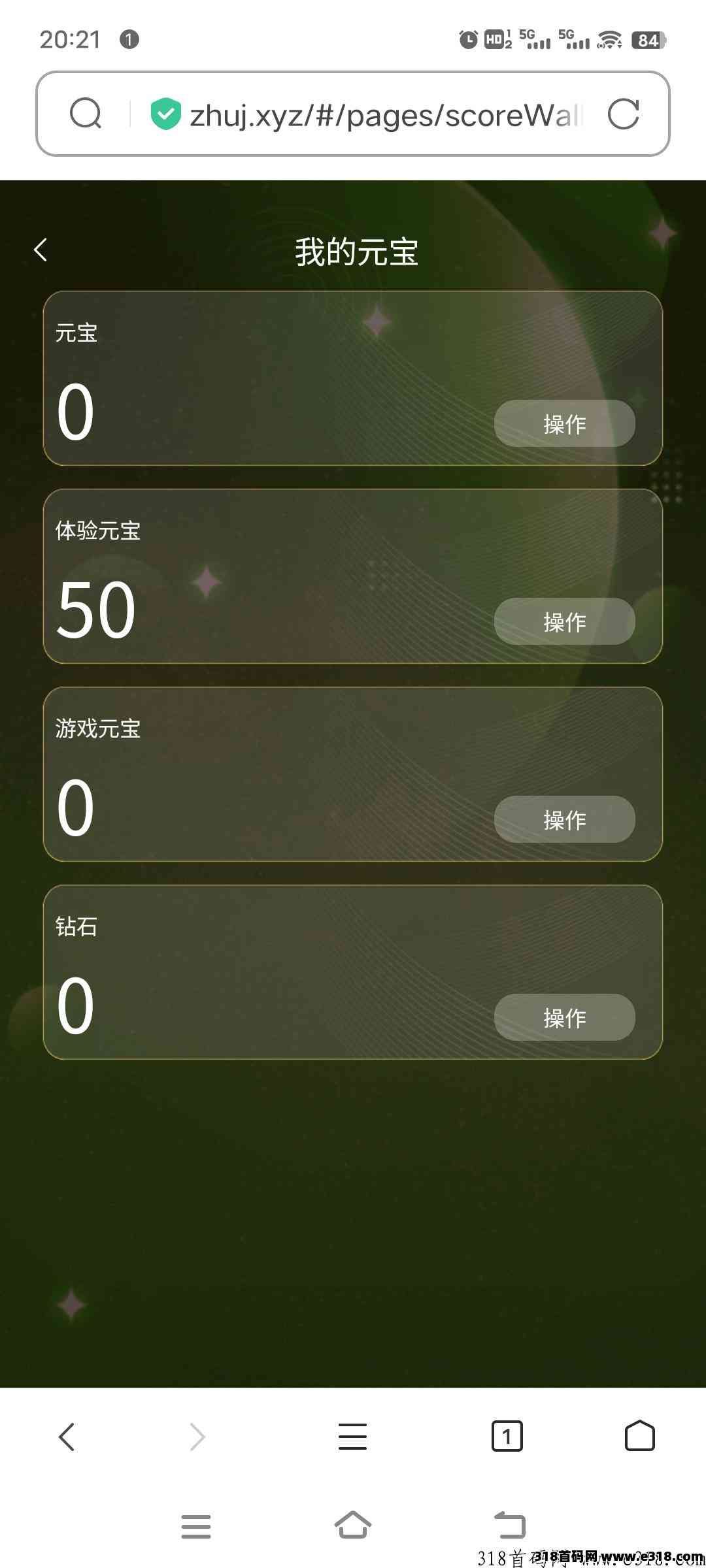Tap the search icon in address bar
706x1568 pixels.
(86, 114)
